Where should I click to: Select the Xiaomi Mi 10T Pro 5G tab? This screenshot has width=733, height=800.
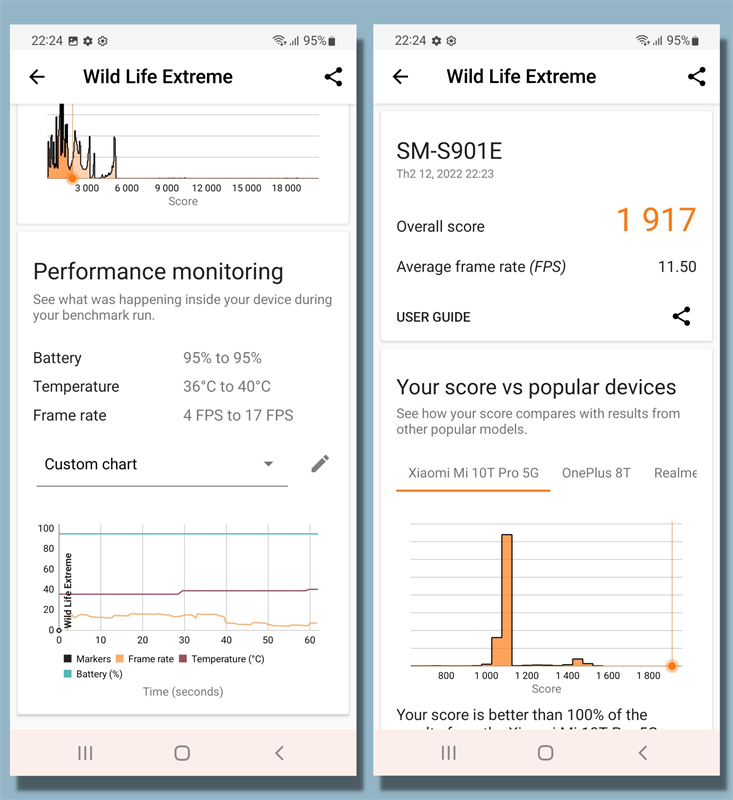click(x=473, y=473)
